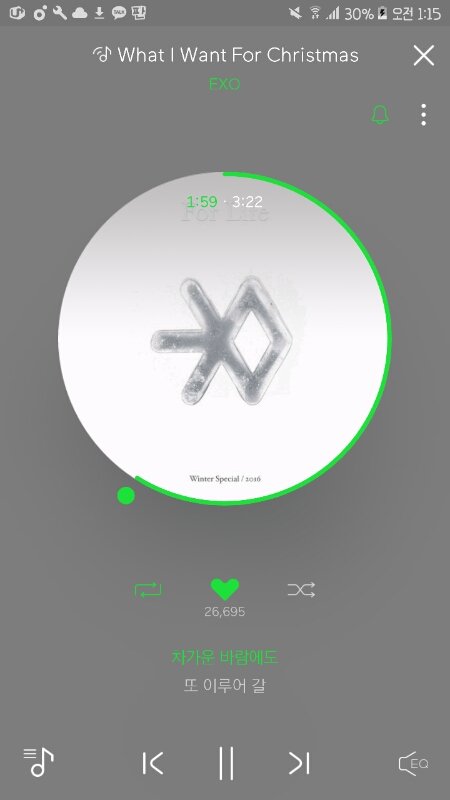Image resolution: width=450 pixels, height=800 pixels.
Task: Open the EQ sound settings
Action: pos(413,764)
